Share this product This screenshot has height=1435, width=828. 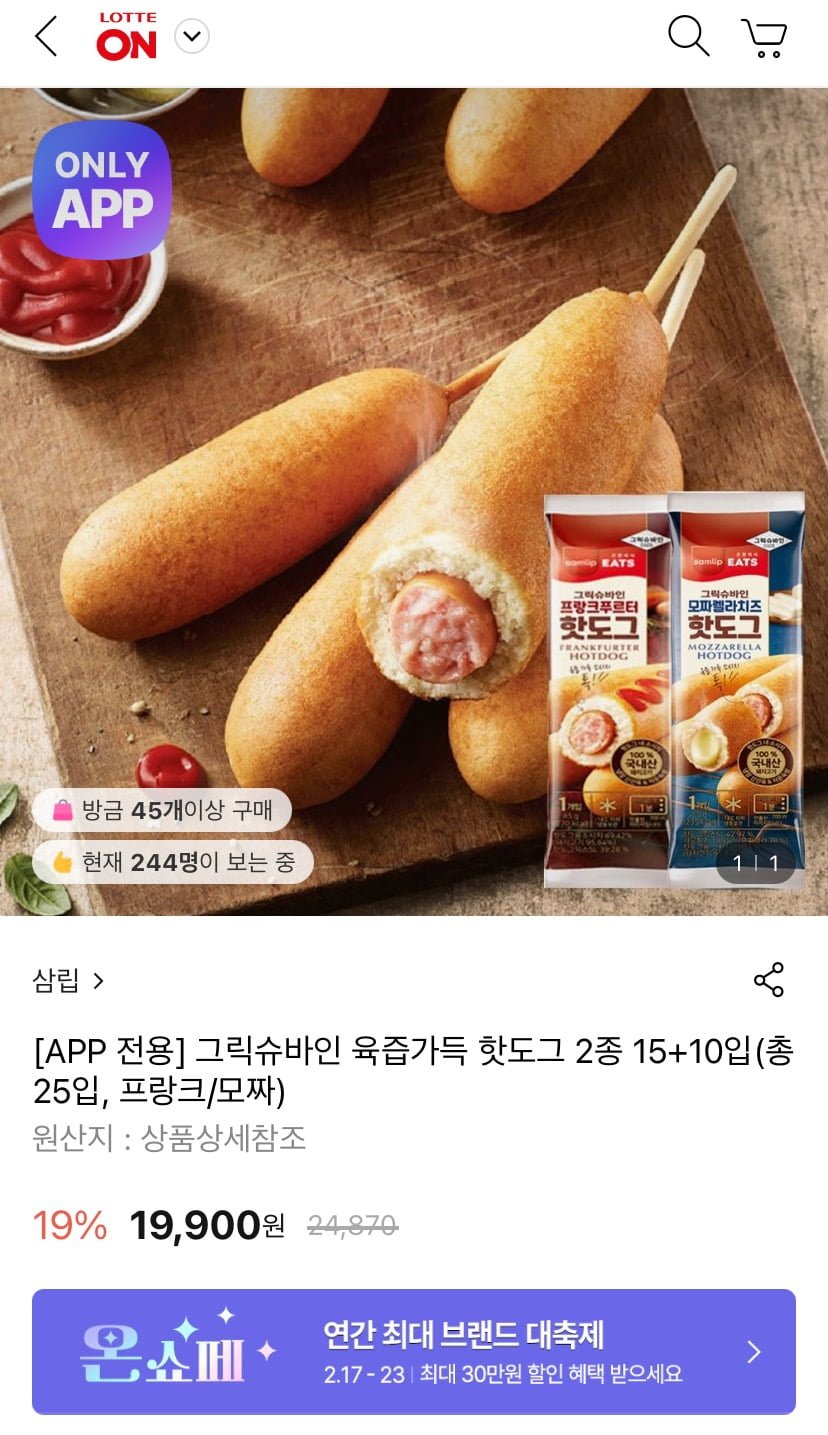[x=768, y=980]
